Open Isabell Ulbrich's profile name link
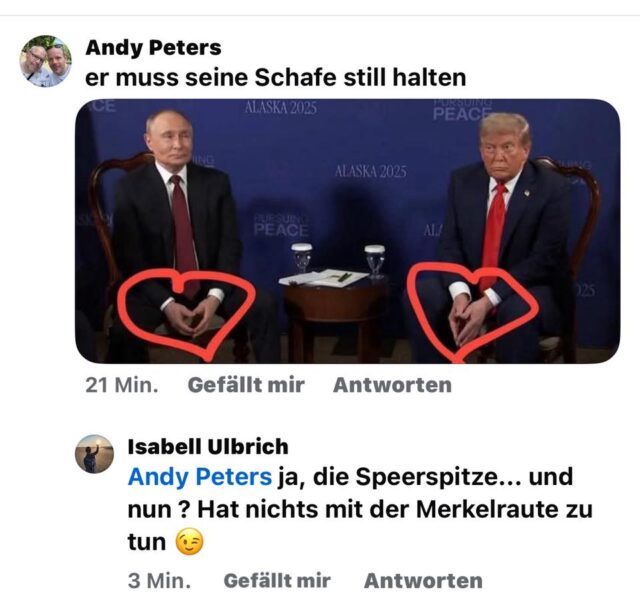Screen dimensions: 640x613 click(208, 446)
